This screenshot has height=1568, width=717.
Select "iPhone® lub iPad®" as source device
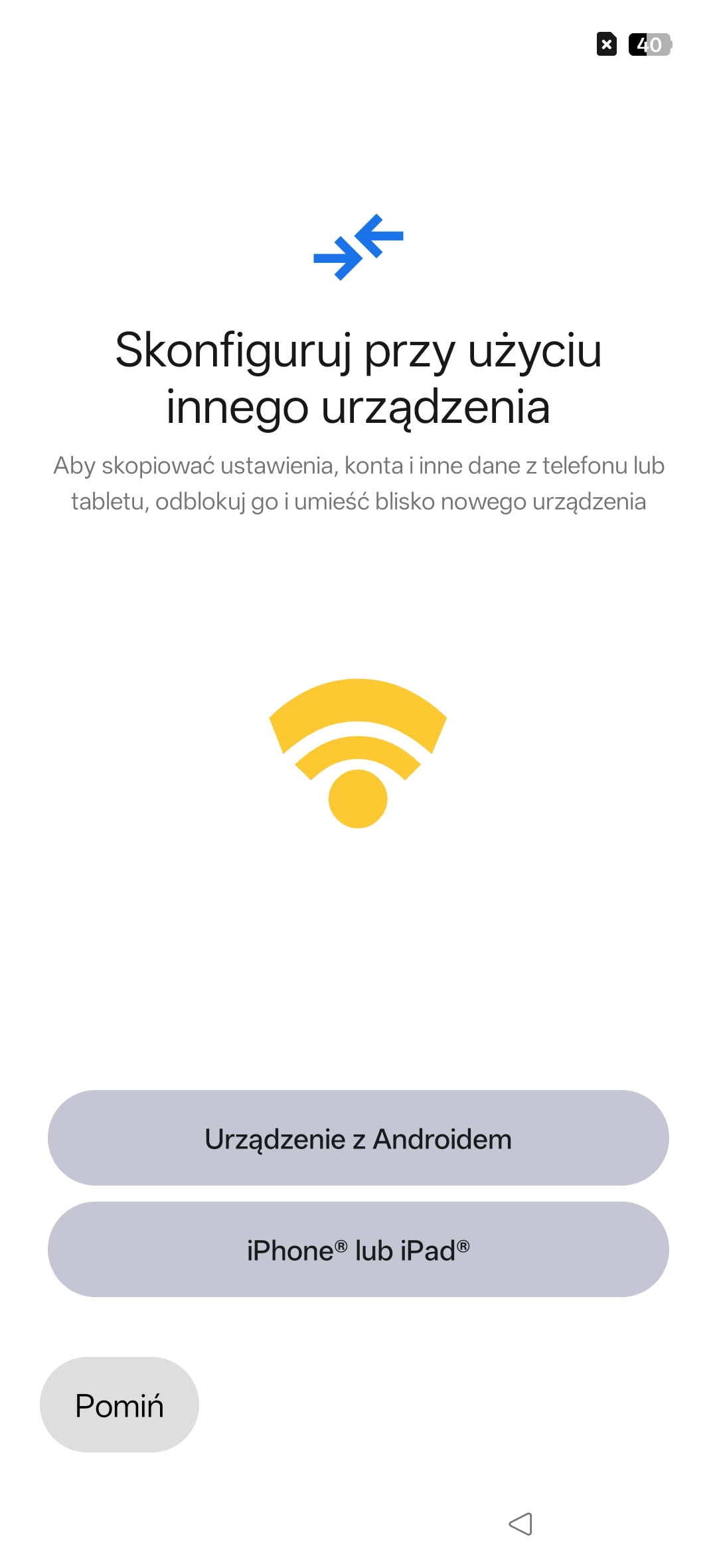358,1250
